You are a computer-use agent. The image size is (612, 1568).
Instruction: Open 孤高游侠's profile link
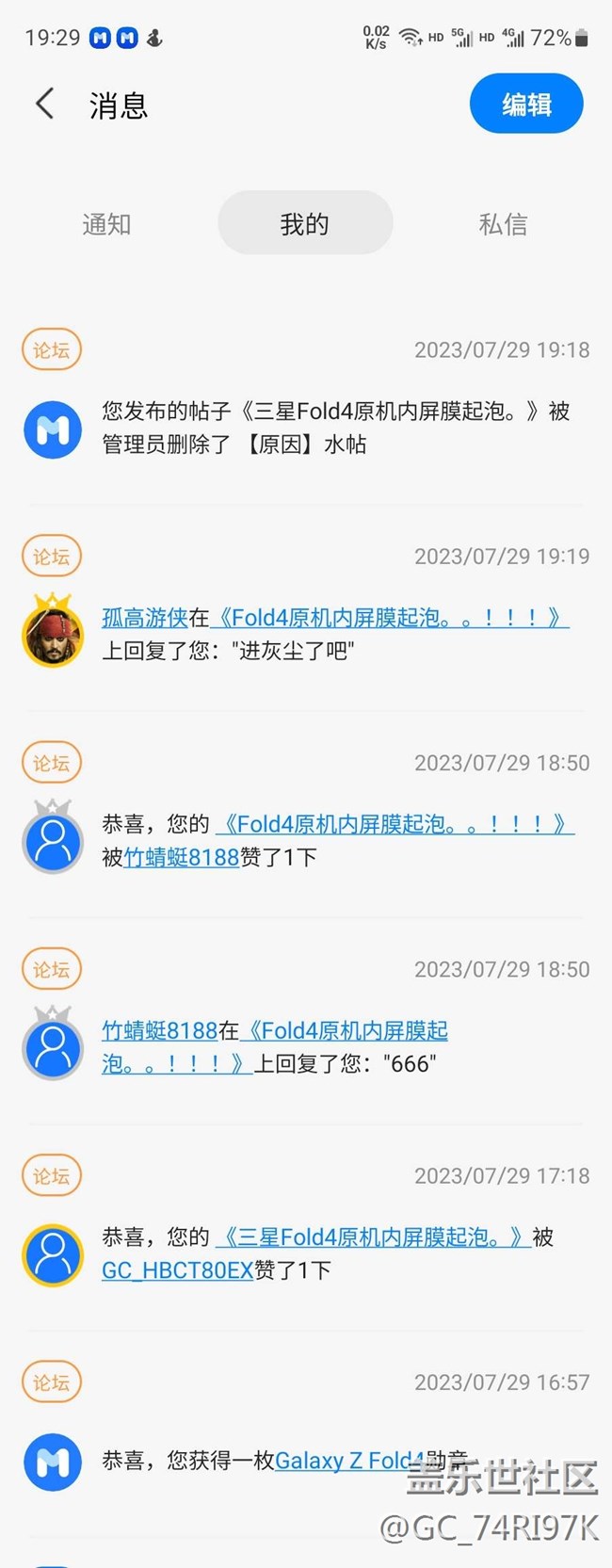(x=144, y=618)
